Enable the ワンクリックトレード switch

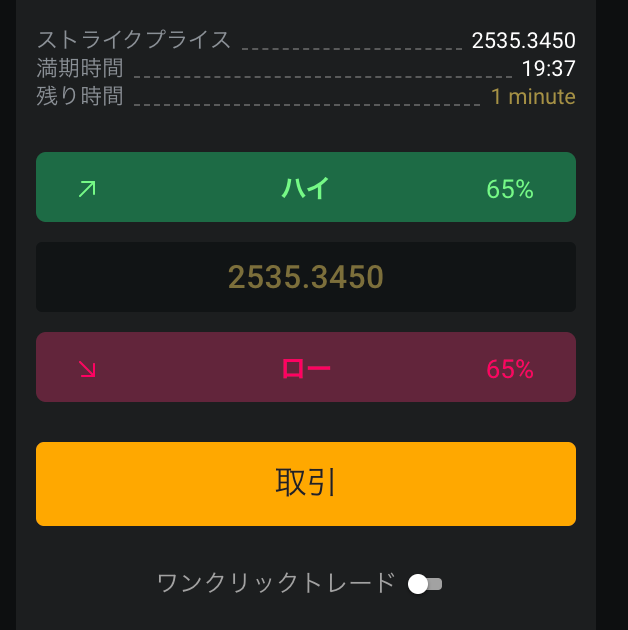[425, 584]
